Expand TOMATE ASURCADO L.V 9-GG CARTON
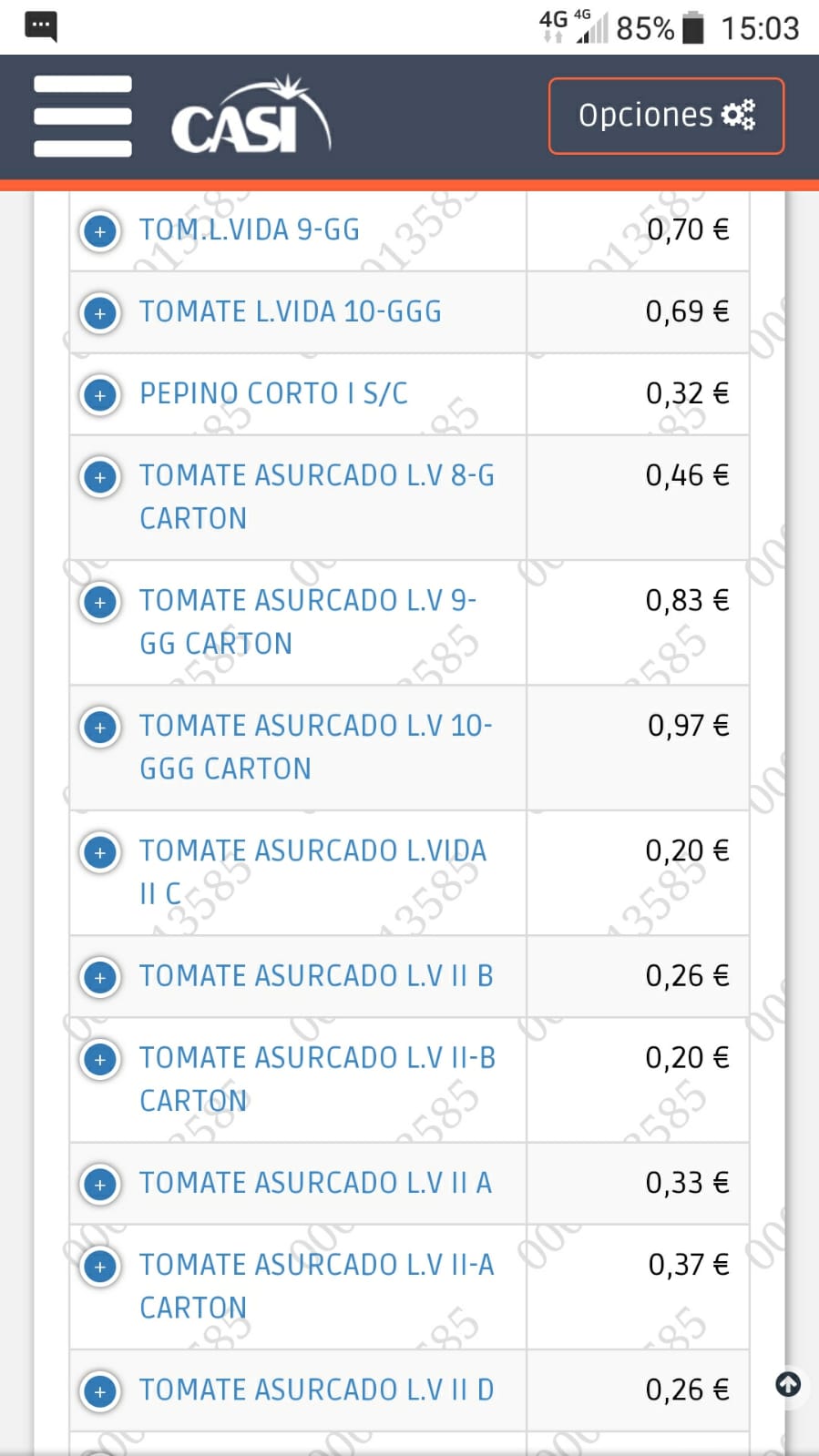The image size is (819, 1456). [100, 602]
